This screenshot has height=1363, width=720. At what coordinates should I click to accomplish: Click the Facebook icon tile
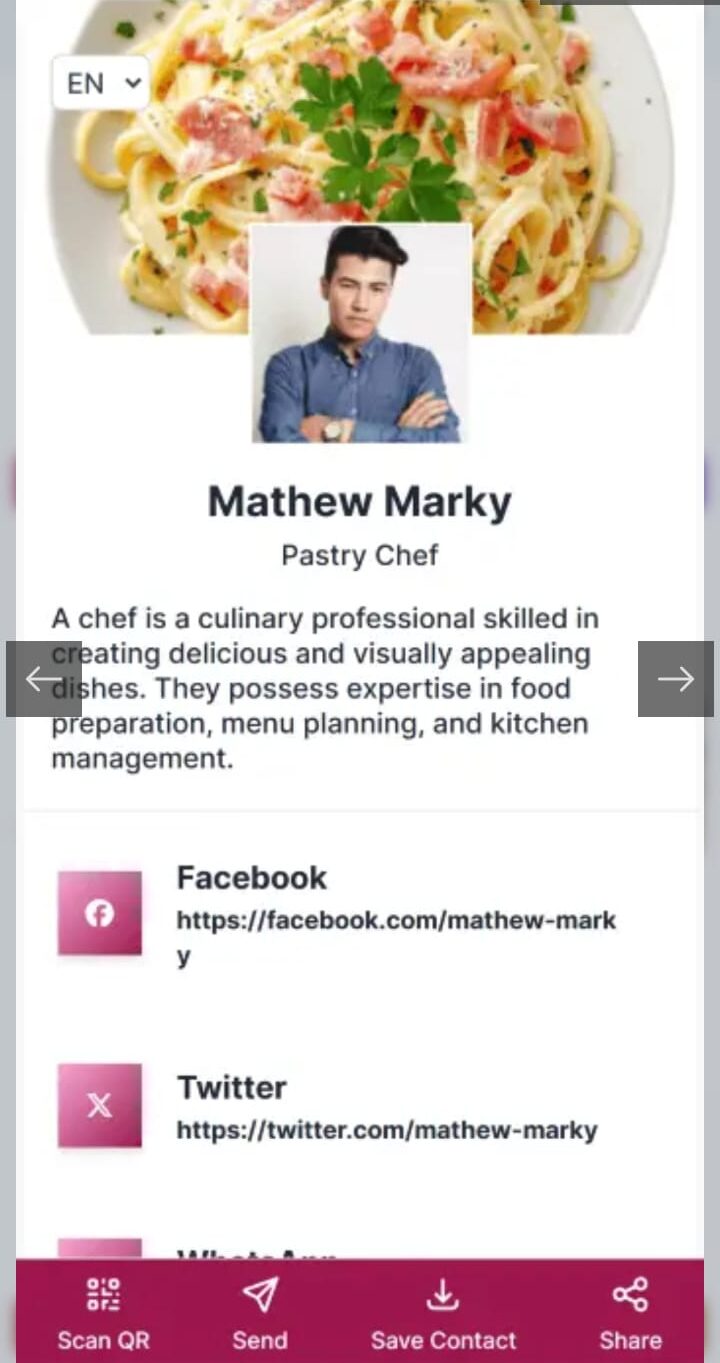click(98, 913)
